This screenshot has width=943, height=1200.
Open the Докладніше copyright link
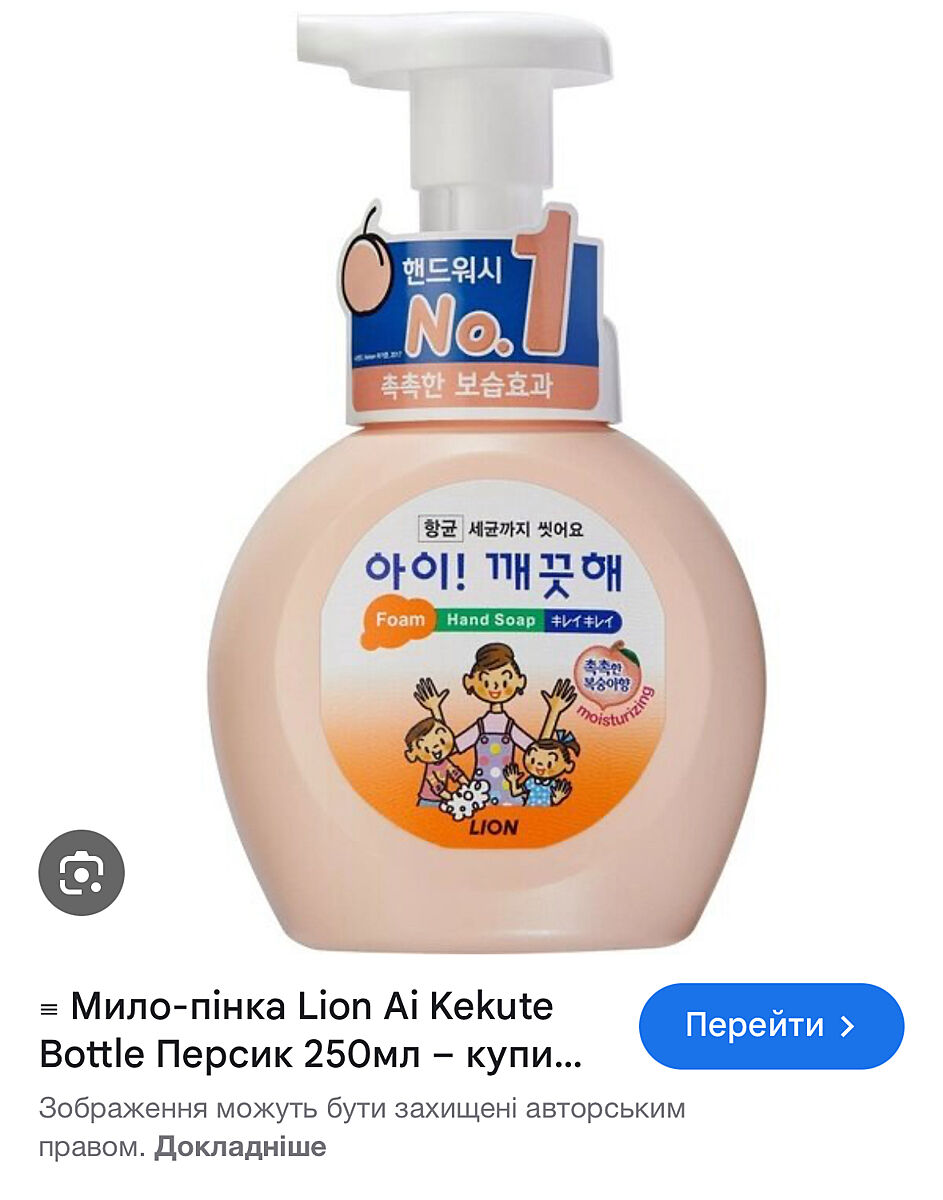(240, 1147)
